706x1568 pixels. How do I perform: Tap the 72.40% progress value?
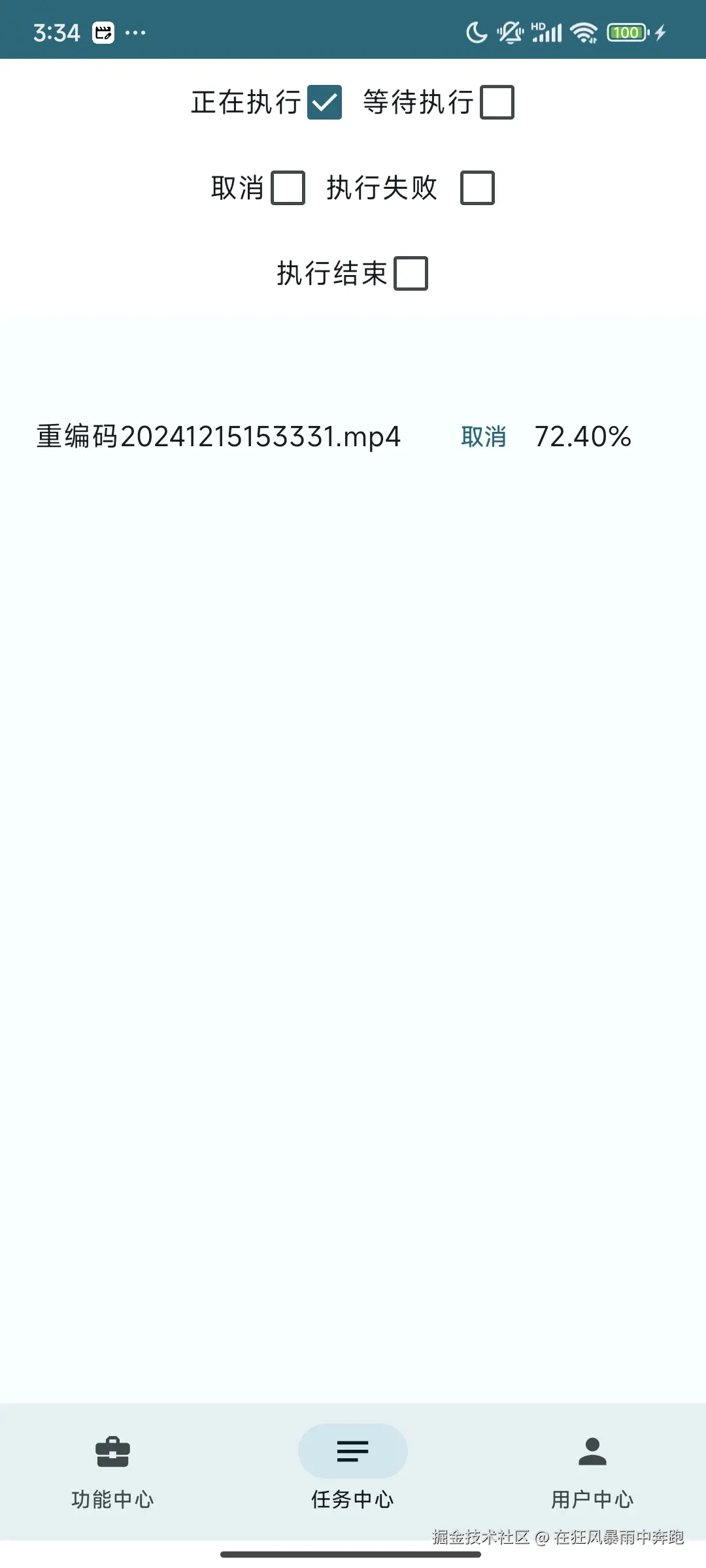click(x=582, y=438)
